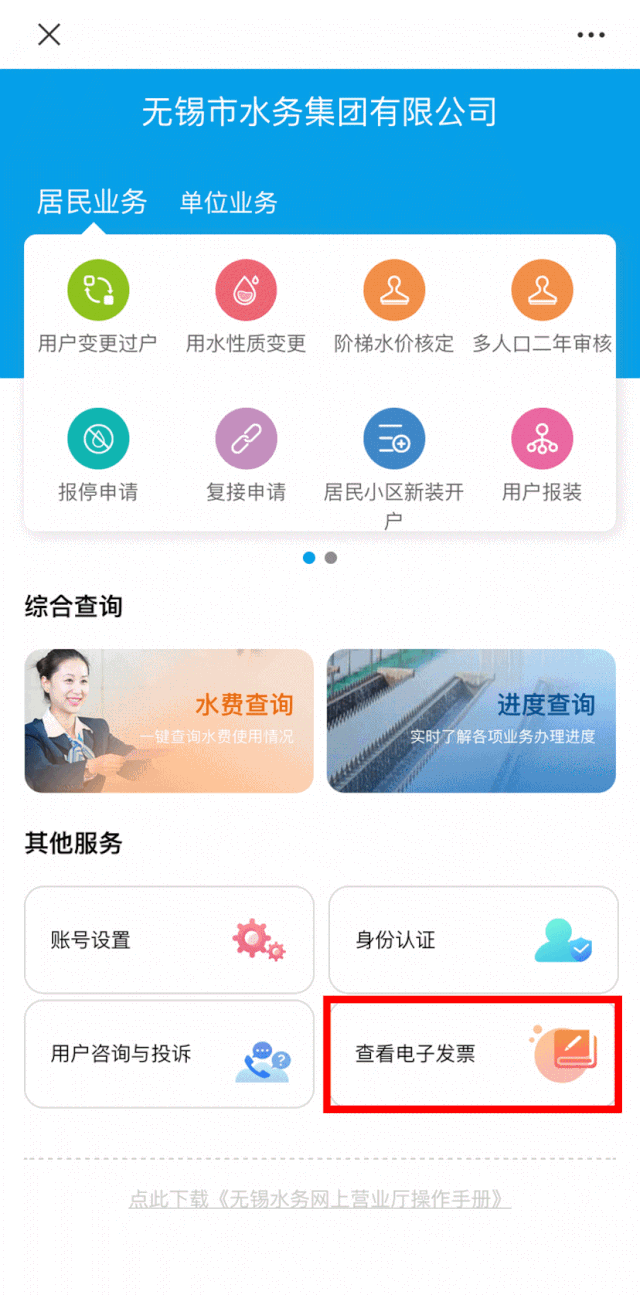Open 用户咨询与投诉
640x1295 pixels.
(169, 1054)
